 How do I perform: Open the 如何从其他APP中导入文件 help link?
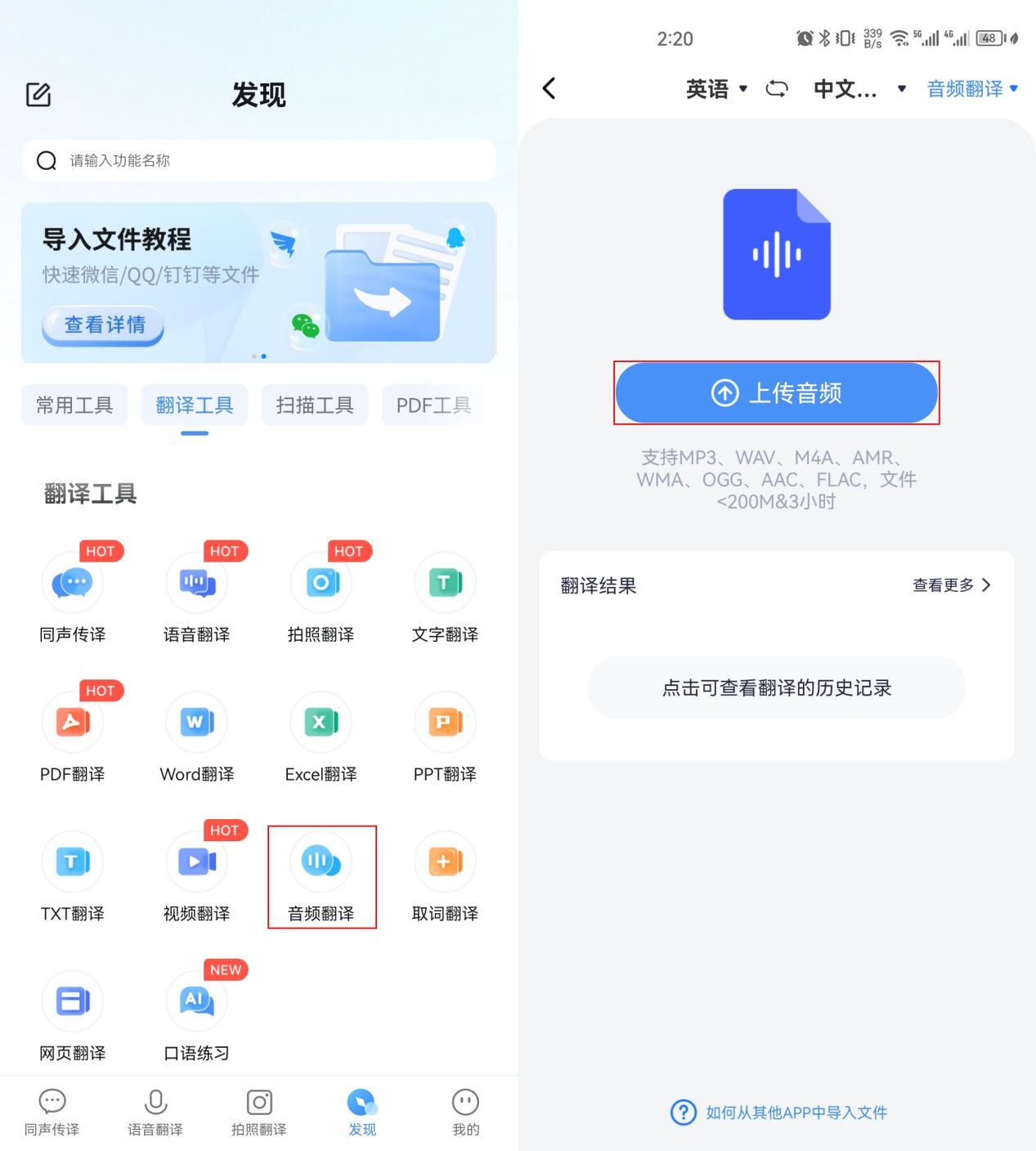[x=778, y=1113]
